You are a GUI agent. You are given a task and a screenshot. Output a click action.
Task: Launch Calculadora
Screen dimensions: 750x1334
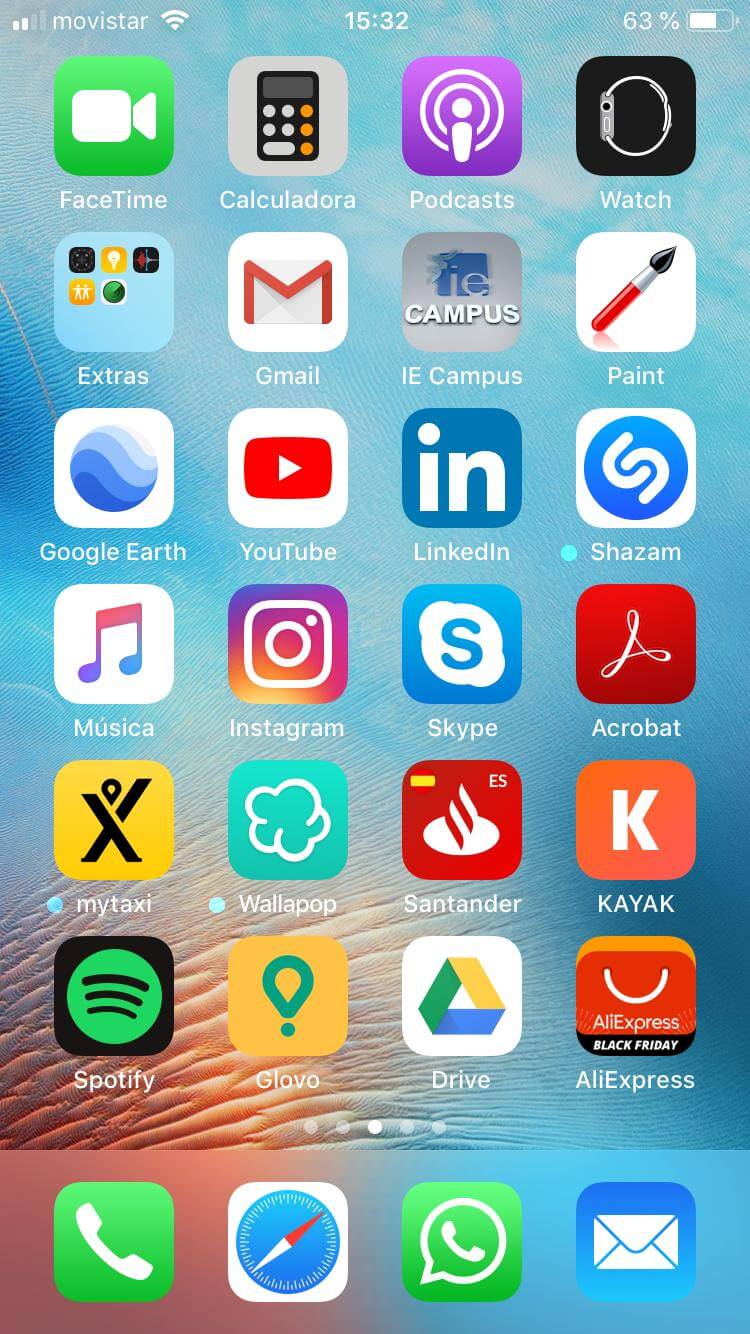(x=288, y=116)
